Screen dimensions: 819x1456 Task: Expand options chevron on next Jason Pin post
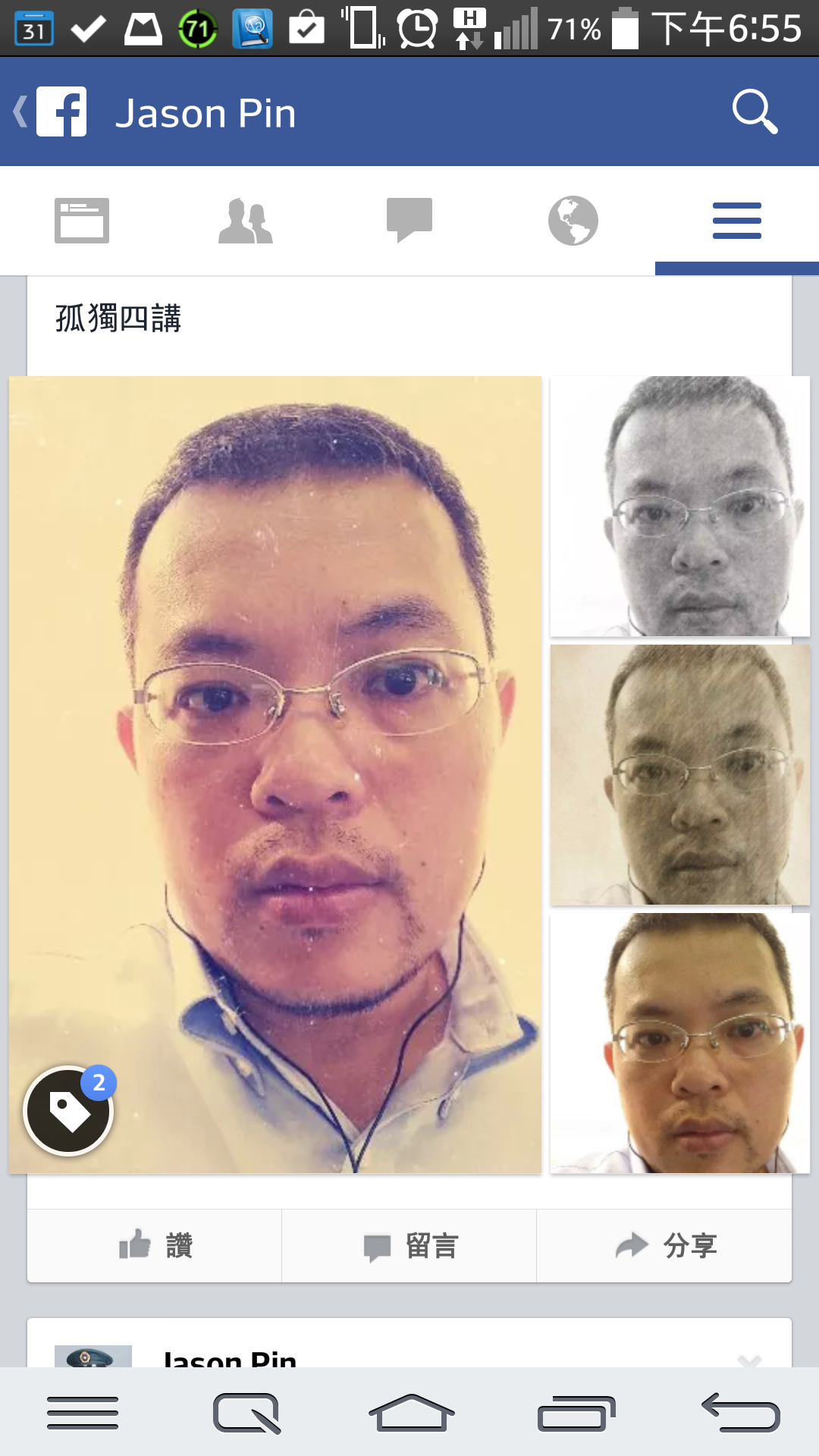tap(749, 1360)
